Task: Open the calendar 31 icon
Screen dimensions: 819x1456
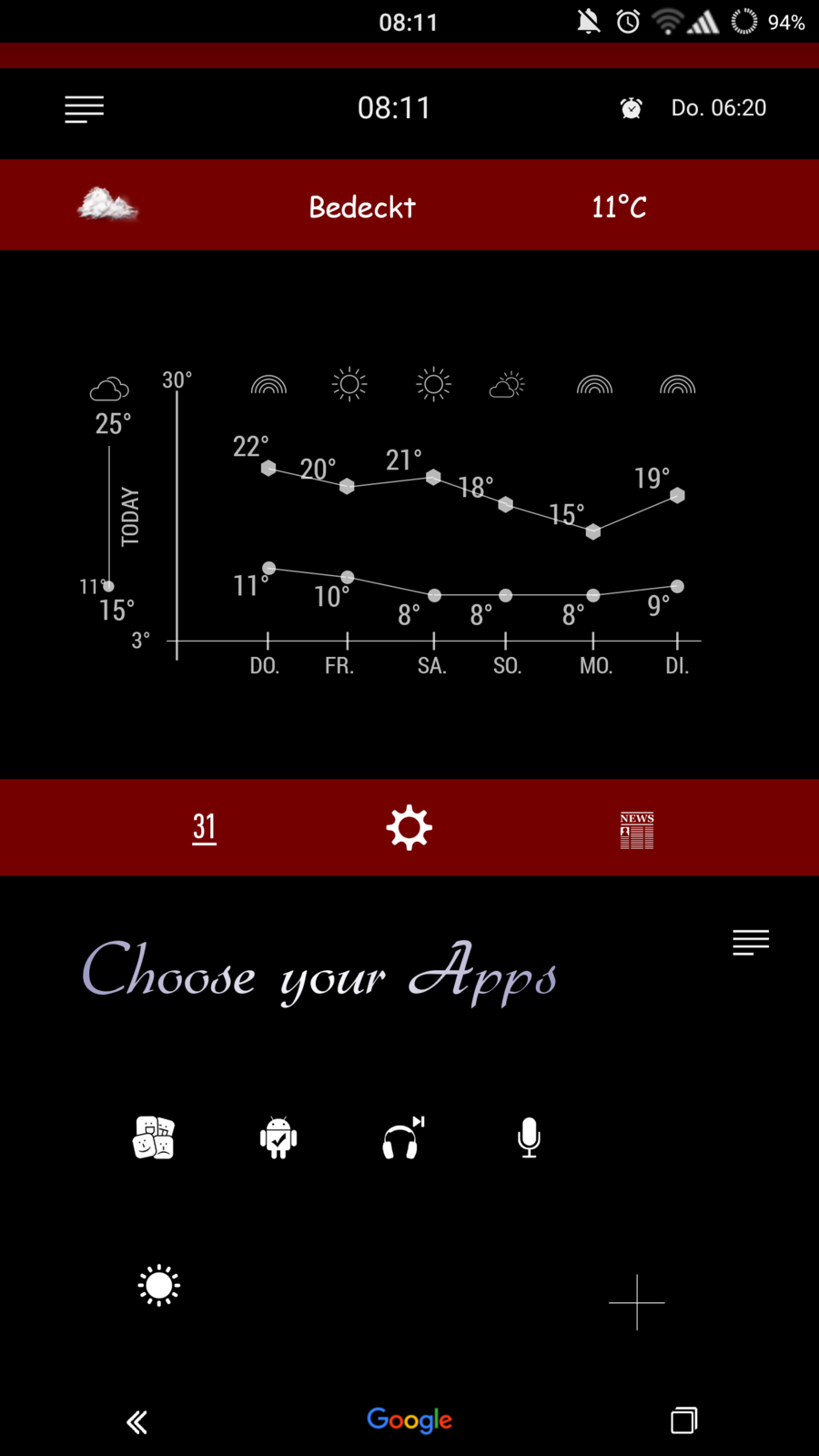Action: tap(205, 828)
